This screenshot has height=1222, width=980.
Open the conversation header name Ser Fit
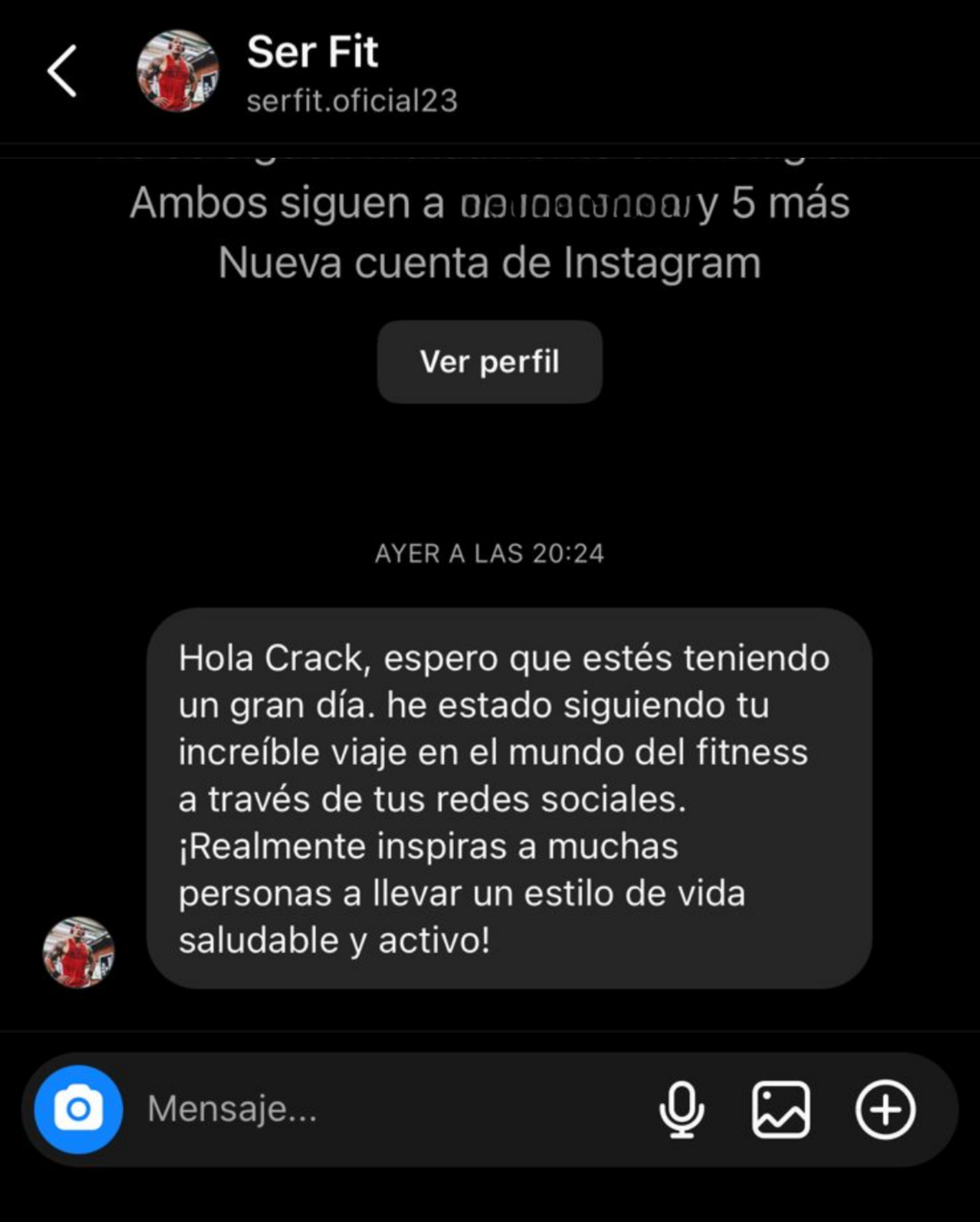(x=314, y=52)
